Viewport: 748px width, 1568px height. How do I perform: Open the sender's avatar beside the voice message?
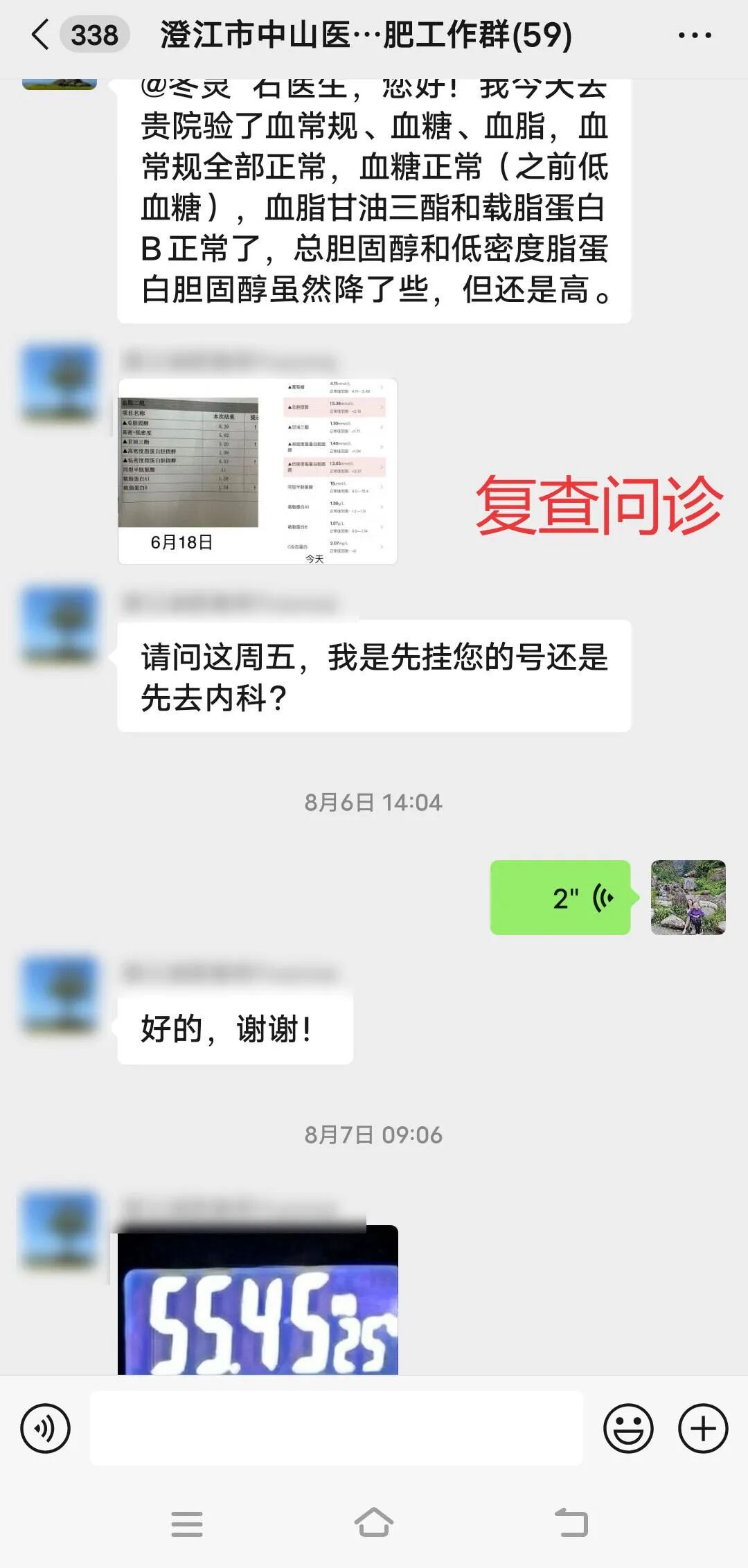click(x=688, y=898)
